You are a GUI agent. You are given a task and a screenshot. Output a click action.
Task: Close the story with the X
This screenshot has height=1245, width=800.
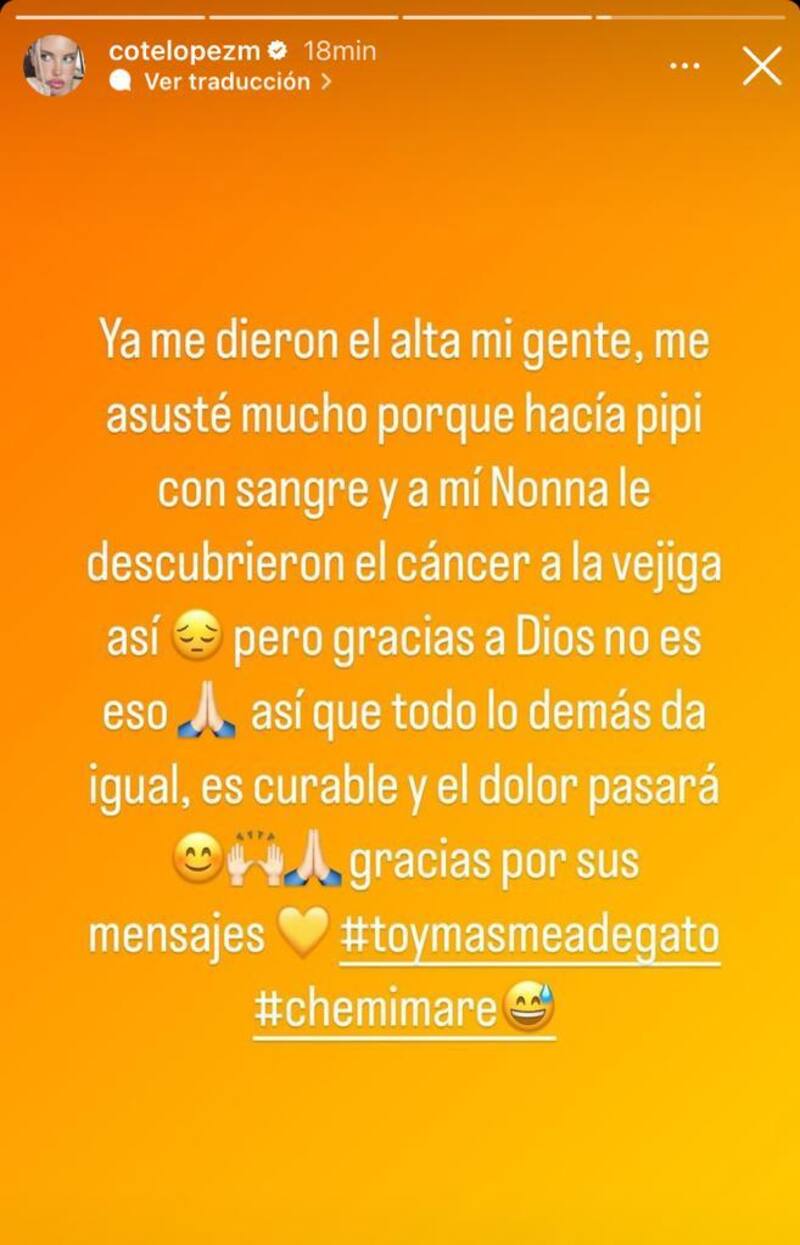pos(762,66)
